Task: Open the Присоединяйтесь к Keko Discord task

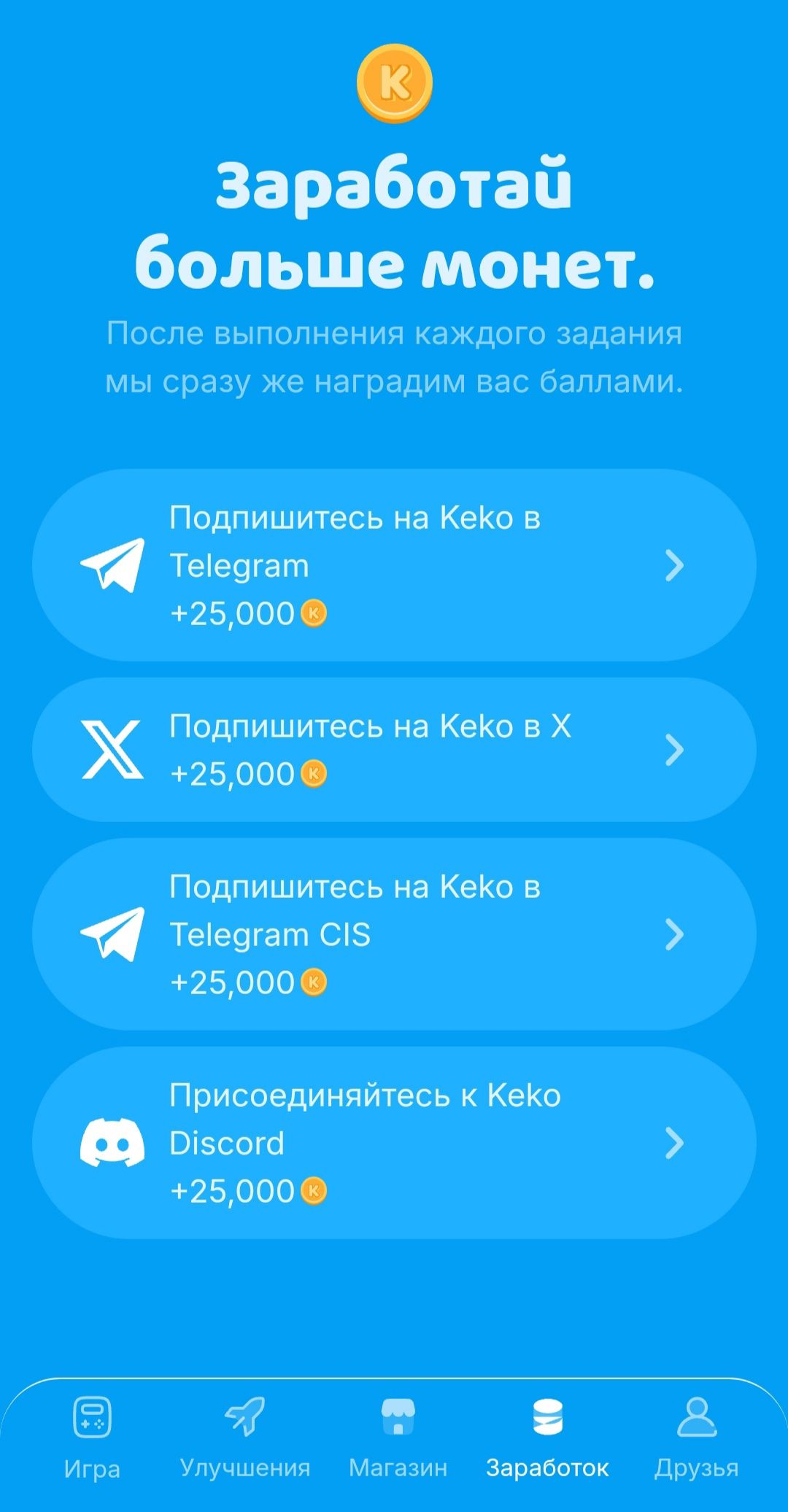Action: click(394, 1143)
